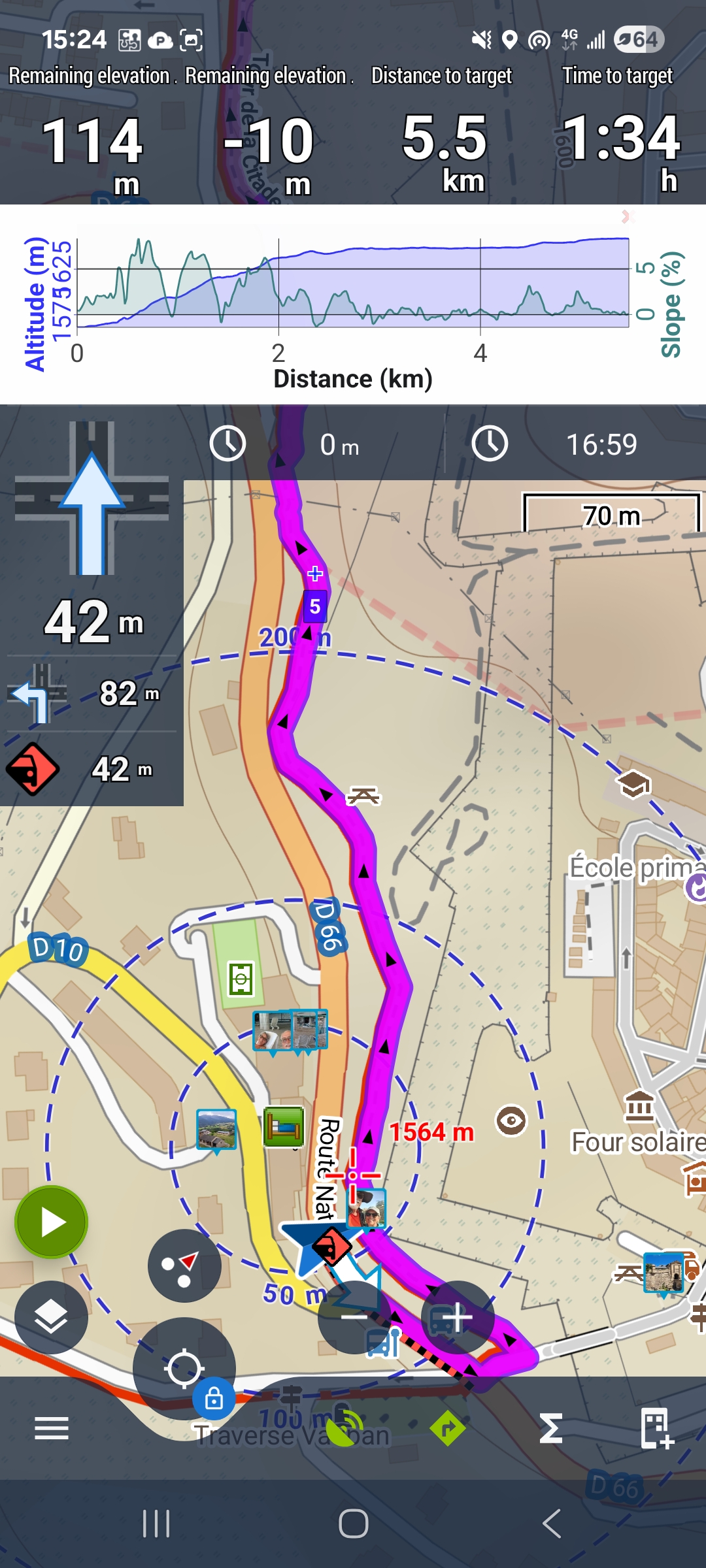Tap the route waypoint marker 5
706x1568 pixels.
315,606
